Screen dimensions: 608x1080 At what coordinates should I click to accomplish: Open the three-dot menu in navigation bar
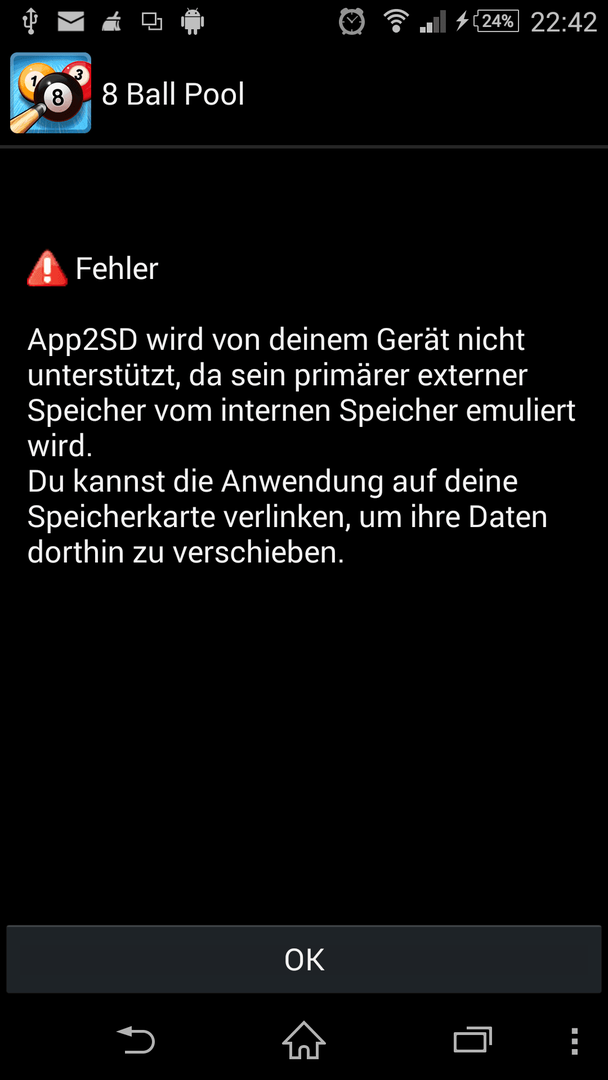click(575, 1041)
